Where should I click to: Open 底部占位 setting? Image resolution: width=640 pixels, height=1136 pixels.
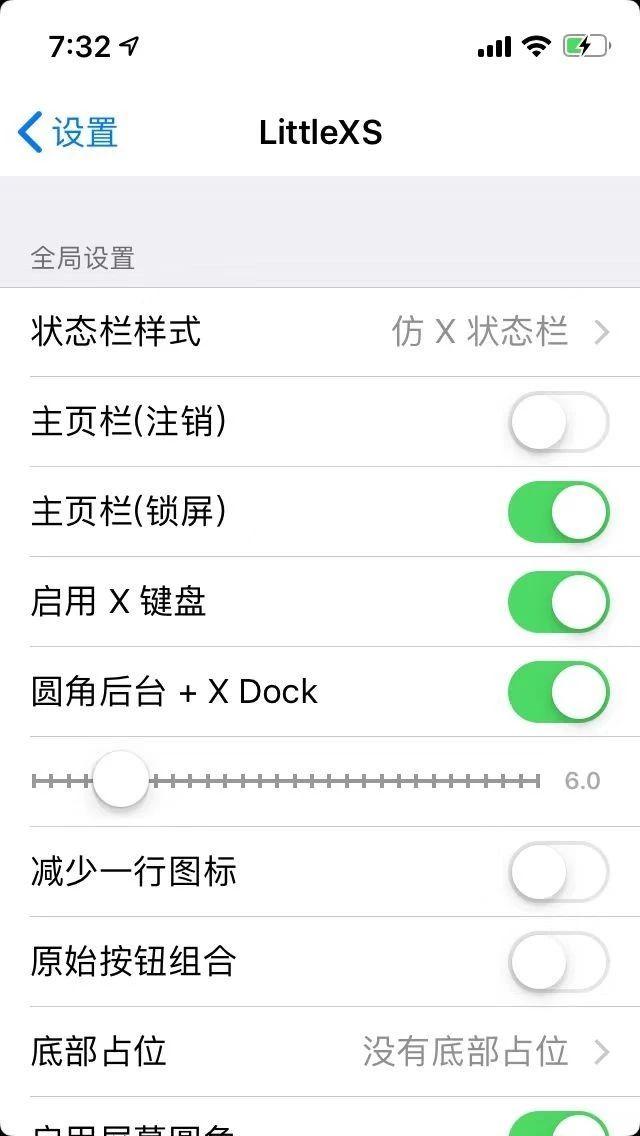(320, 1051)
